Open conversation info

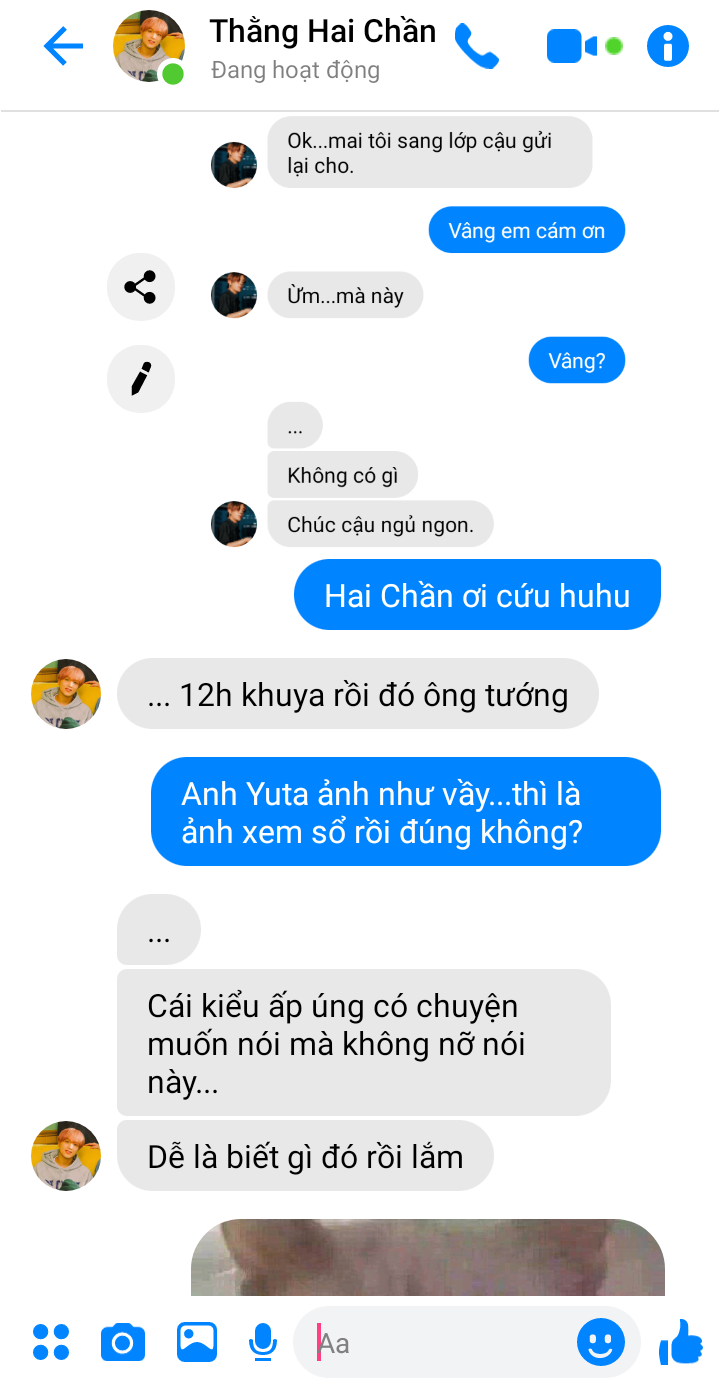point(668,46)
